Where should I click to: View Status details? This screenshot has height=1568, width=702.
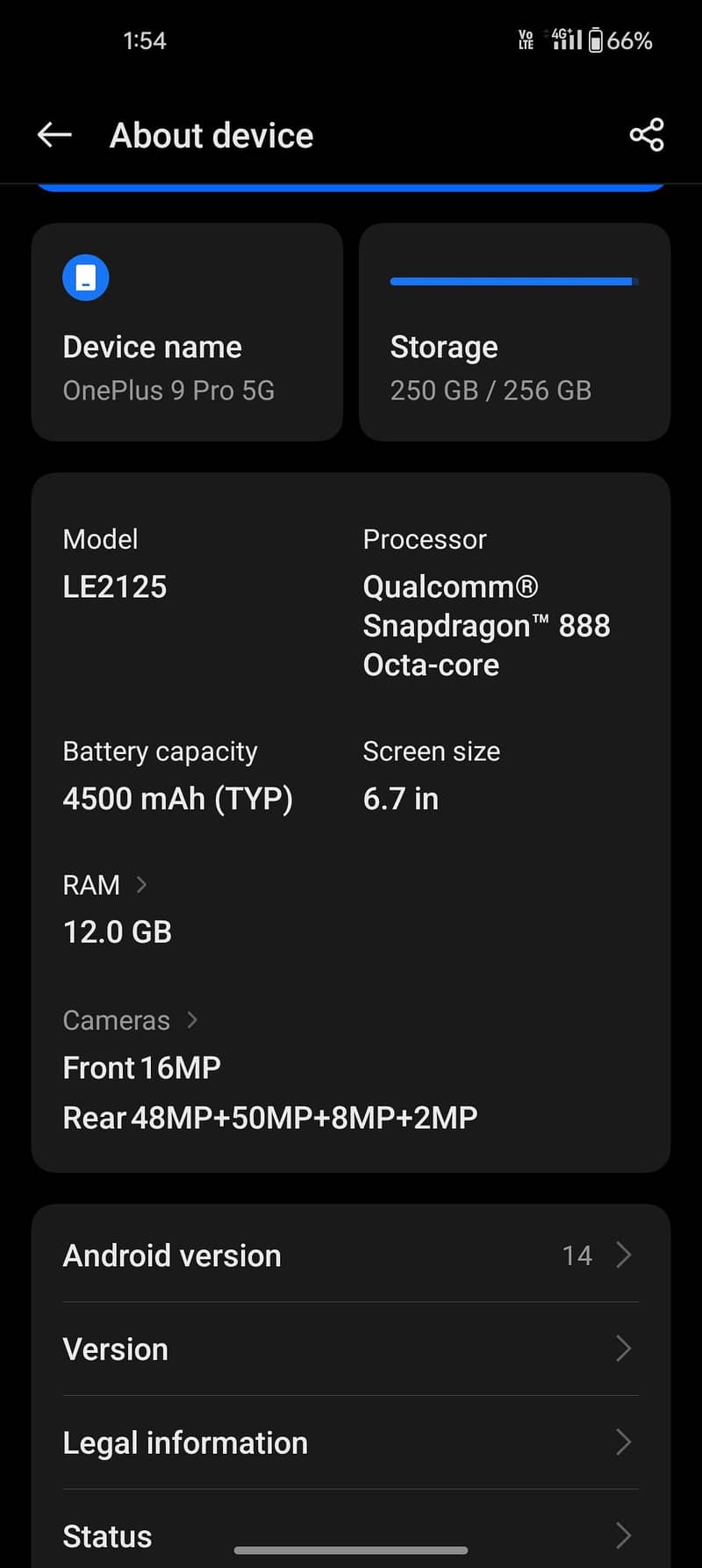click(351, 1536)
